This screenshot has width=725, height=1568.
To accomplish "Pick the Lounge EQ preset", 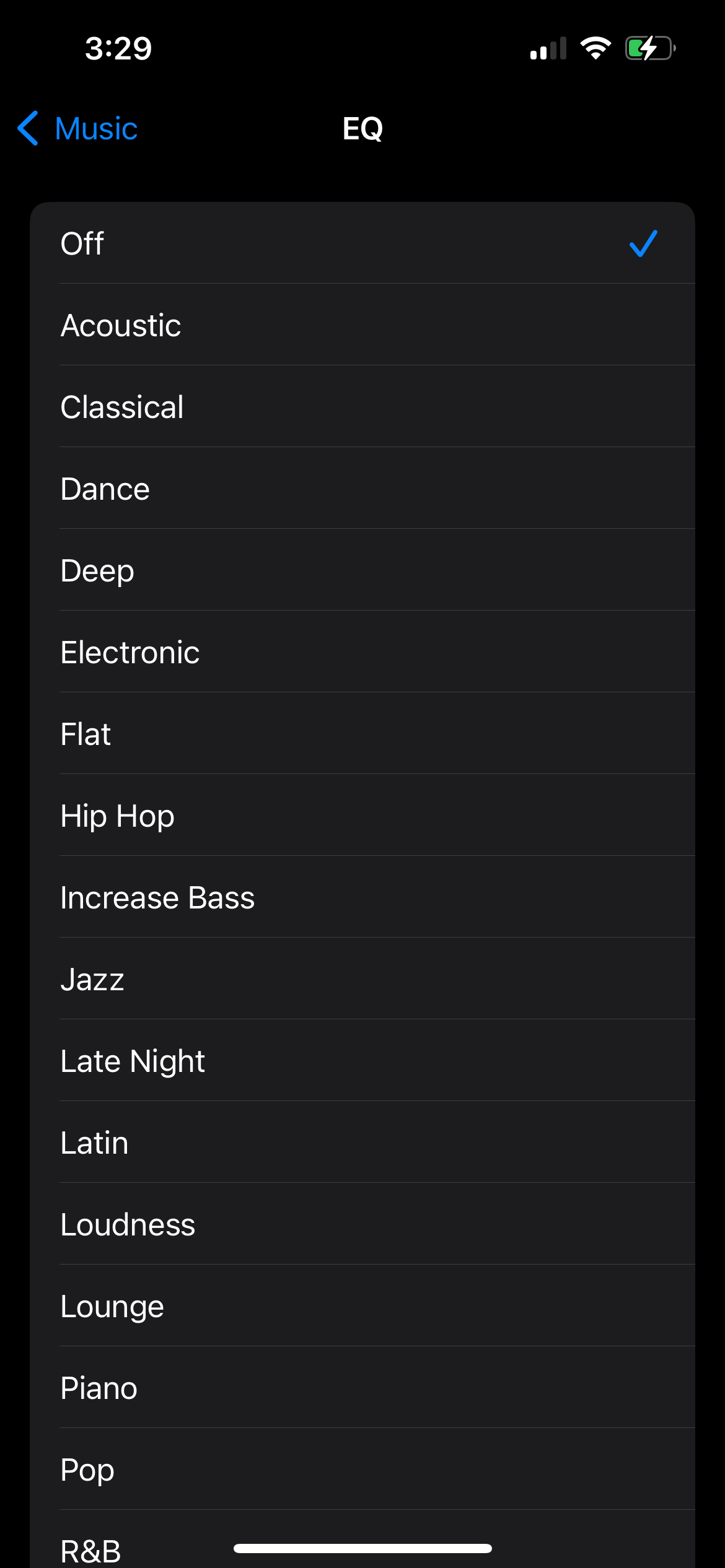I will [362, 1305].
